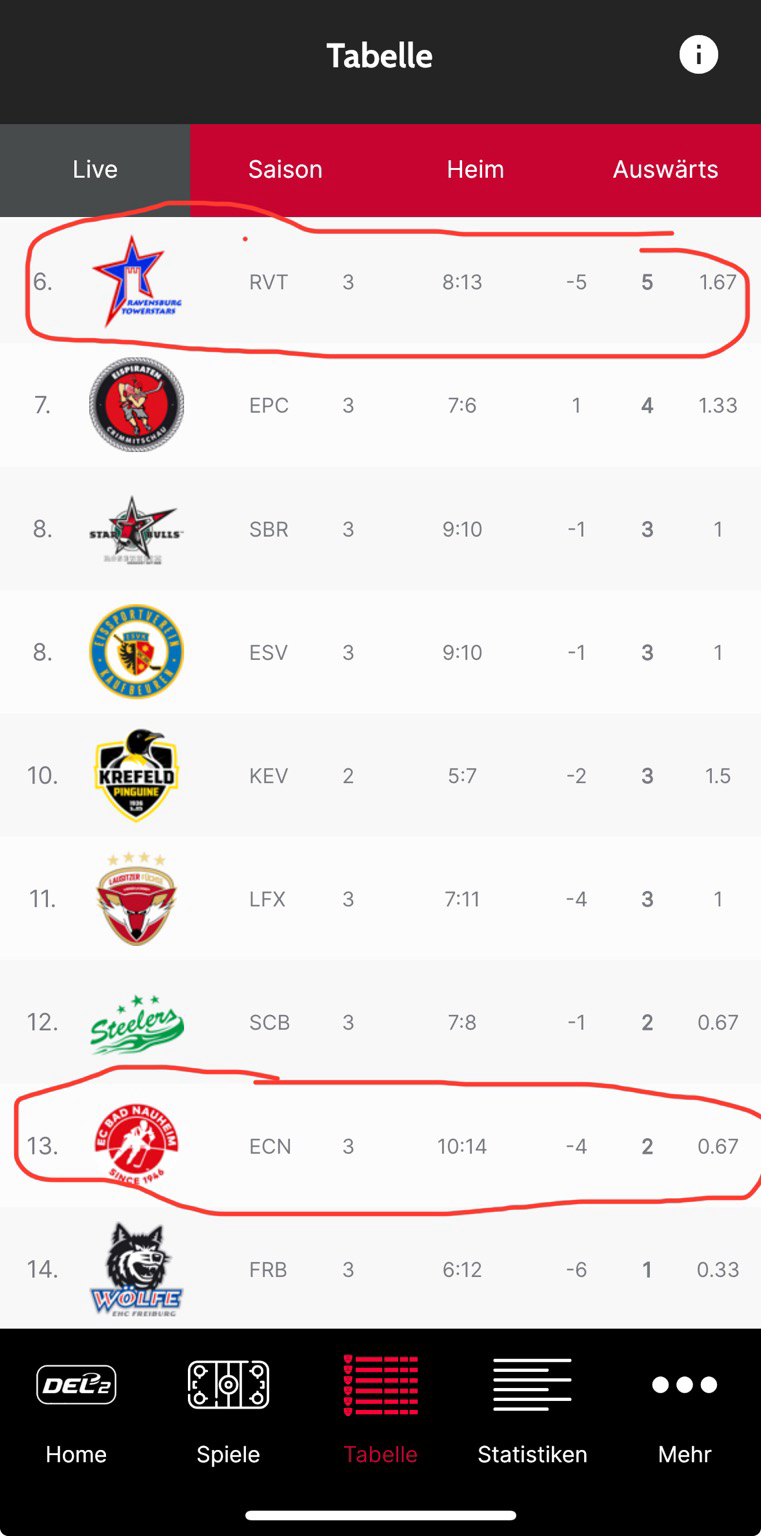Open the ESV team row
The width and height of the screenshot is (761, 1536).
click(x=380, y=652)
